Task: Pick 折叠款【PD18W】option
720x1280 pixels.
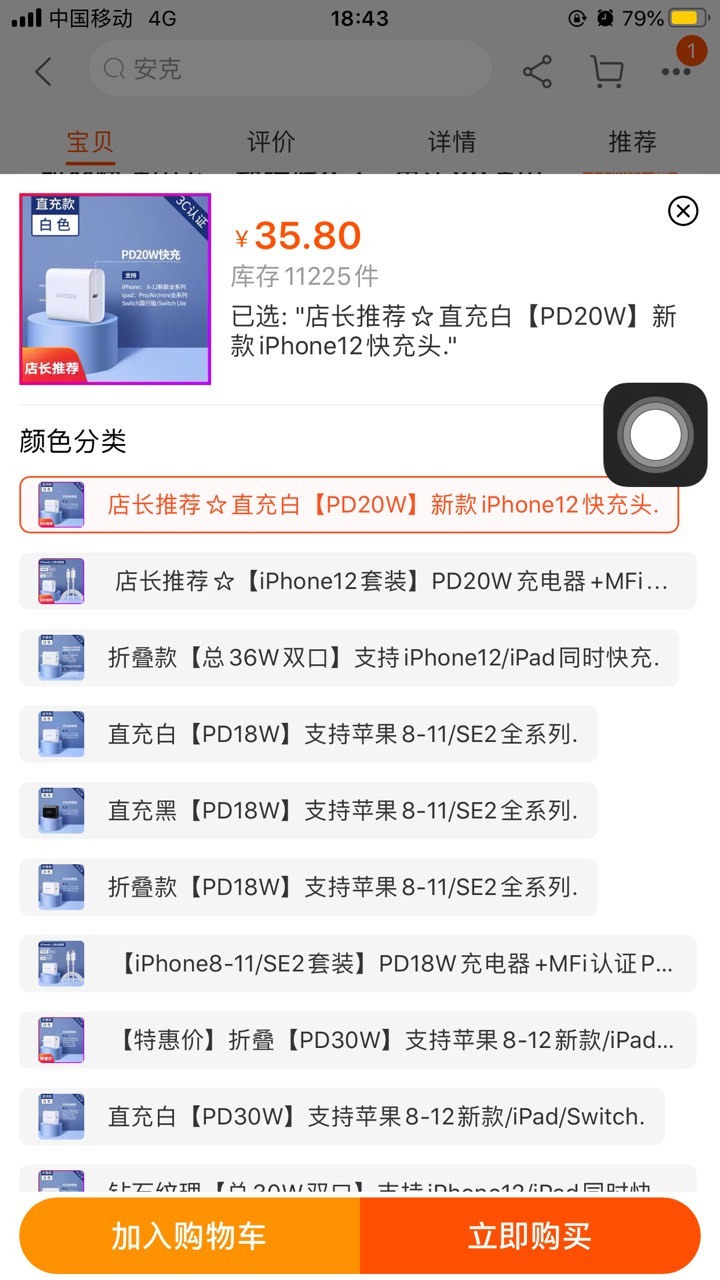Action: pos(308,887)
